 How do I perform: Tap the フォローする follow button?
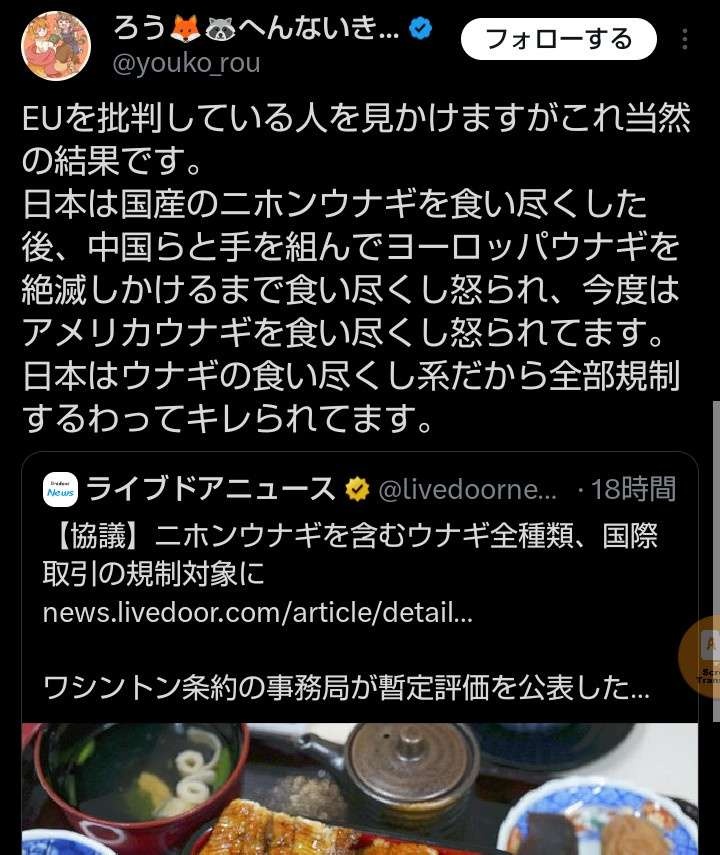pyautogui.click(x=558, y=40)
